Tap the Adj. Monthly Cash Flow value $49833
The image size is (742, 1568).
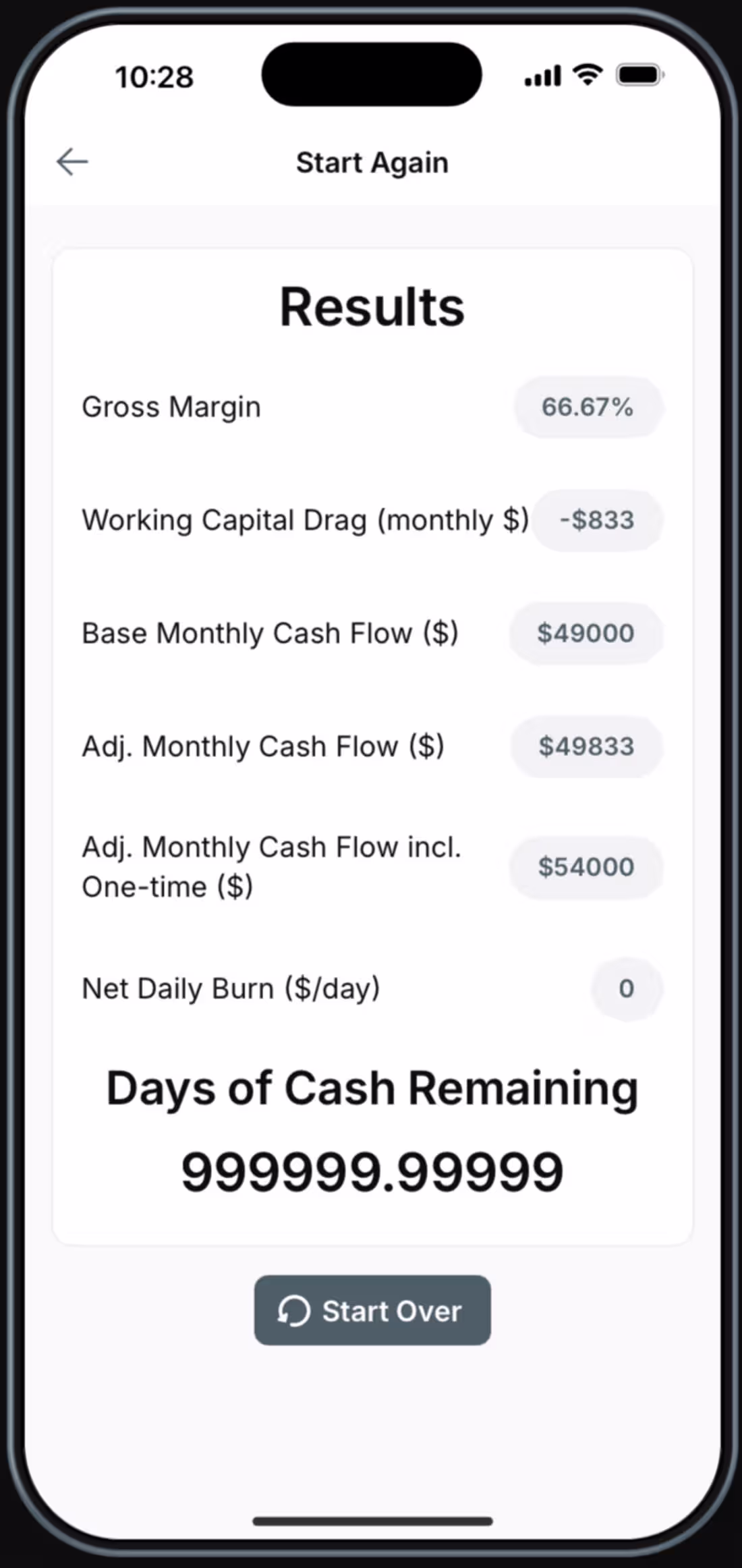586,746
